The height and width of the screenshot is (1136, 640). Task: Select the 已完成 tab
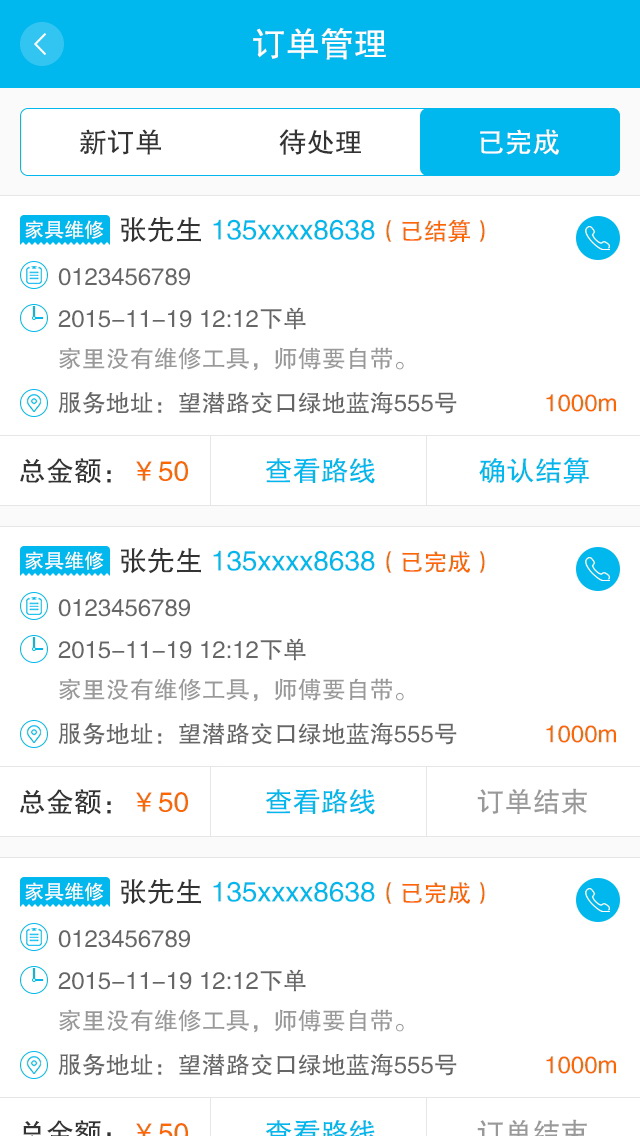519,142
